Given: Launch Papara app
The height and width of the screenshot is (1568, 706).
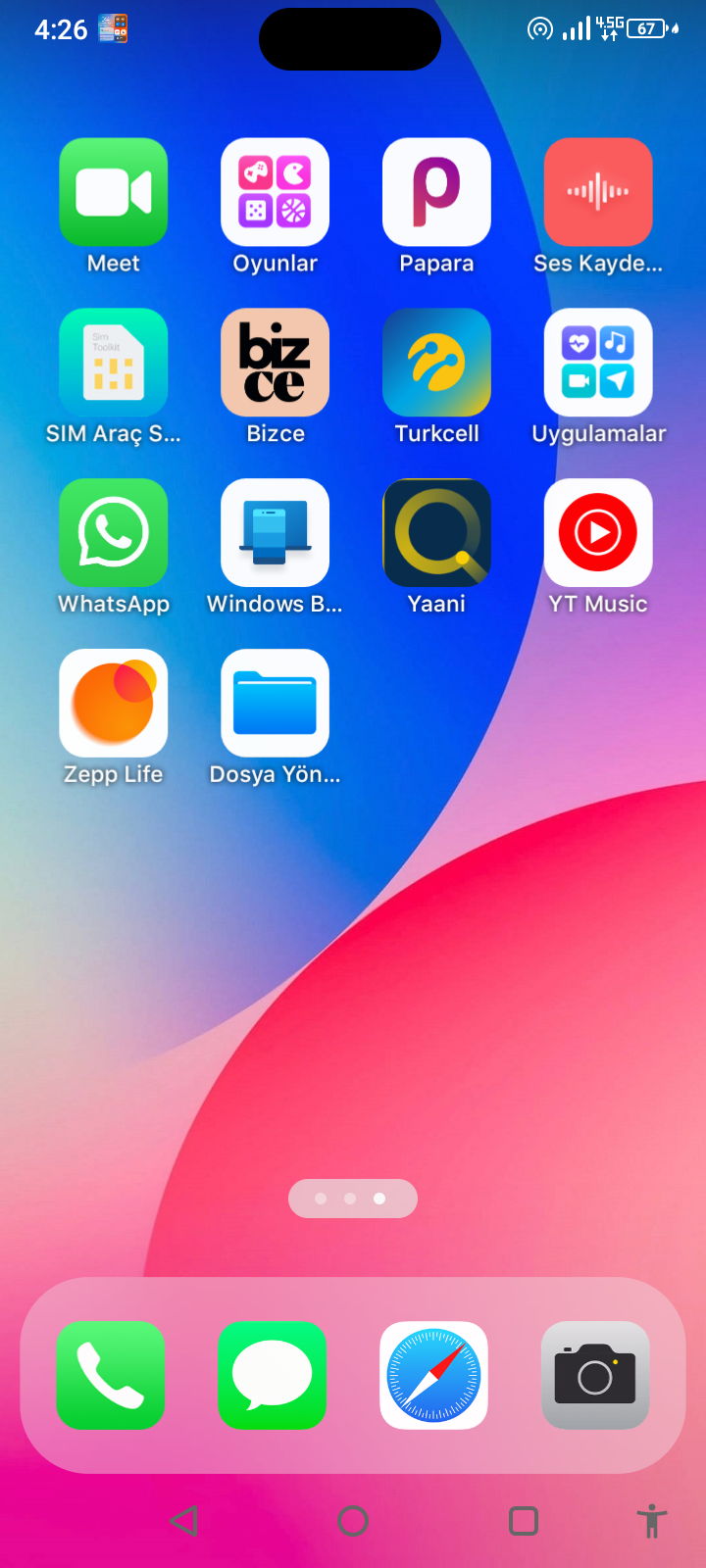Looking at the screenshot, I should point(436,192).
